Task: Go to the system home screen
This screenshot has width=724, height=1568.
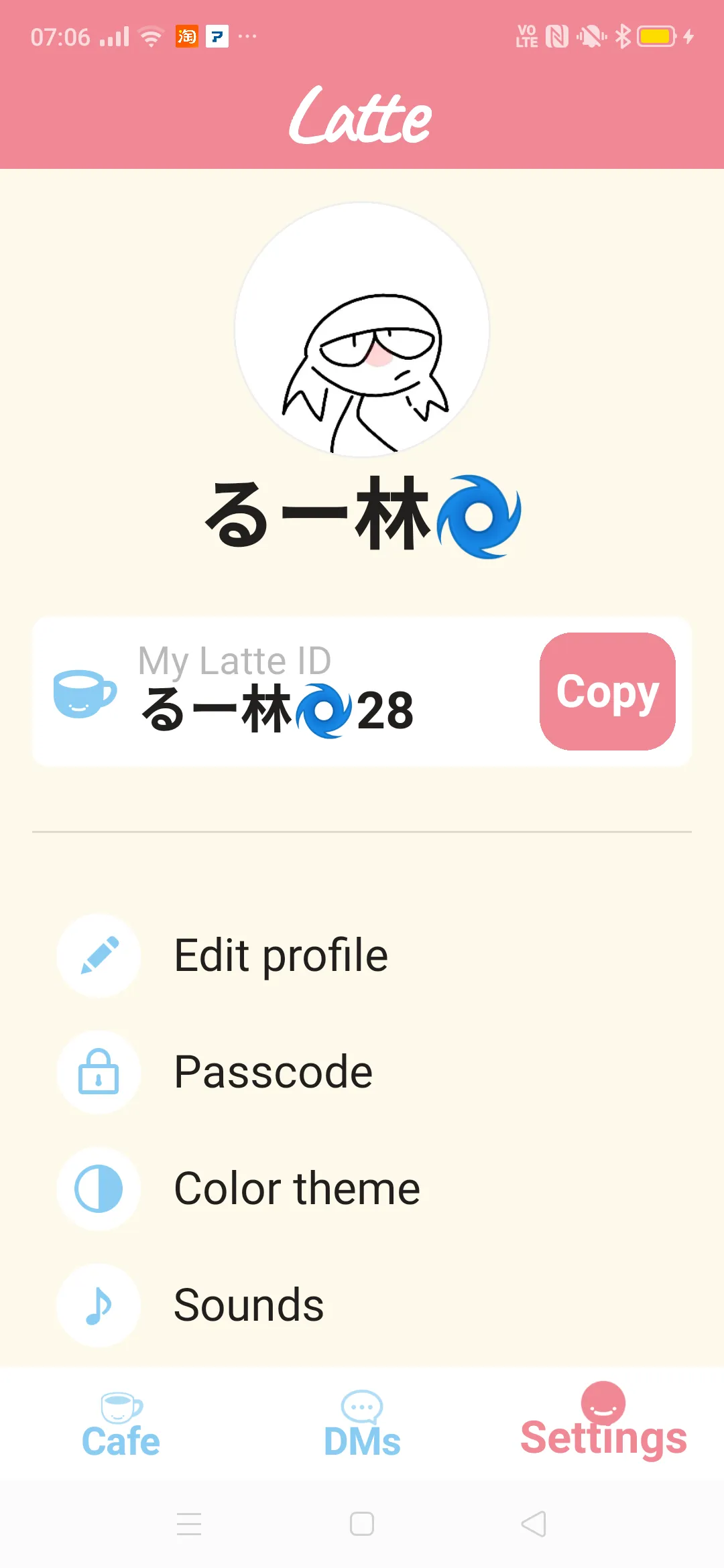Action: click(x=362, y=1524)
